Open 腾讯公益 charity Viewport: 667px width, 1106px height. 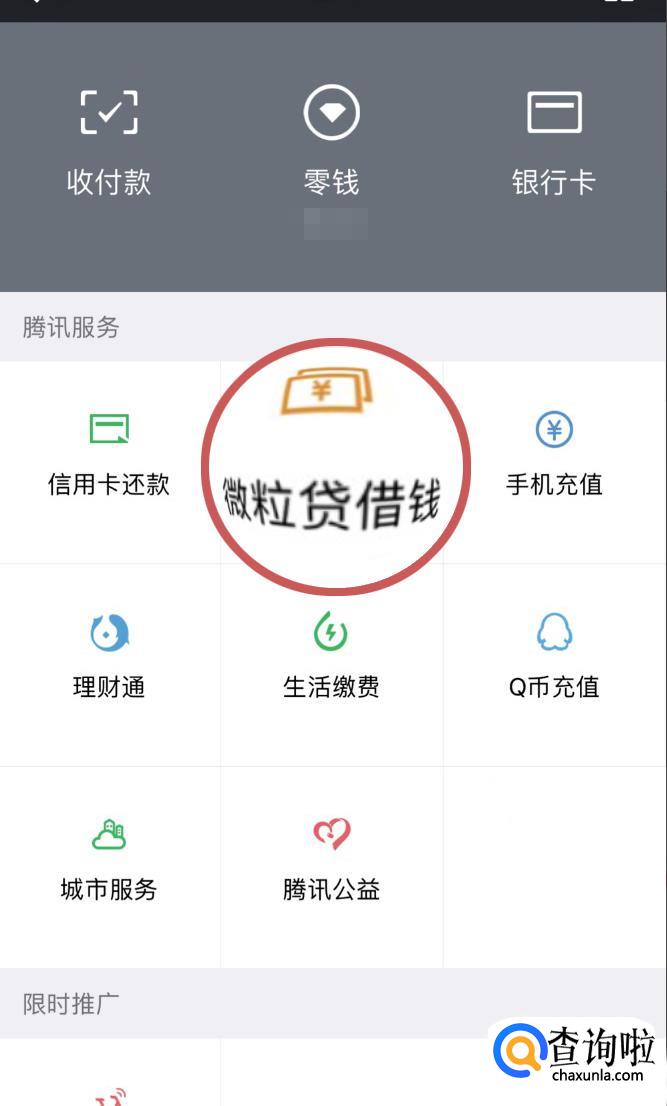(331, 861)
